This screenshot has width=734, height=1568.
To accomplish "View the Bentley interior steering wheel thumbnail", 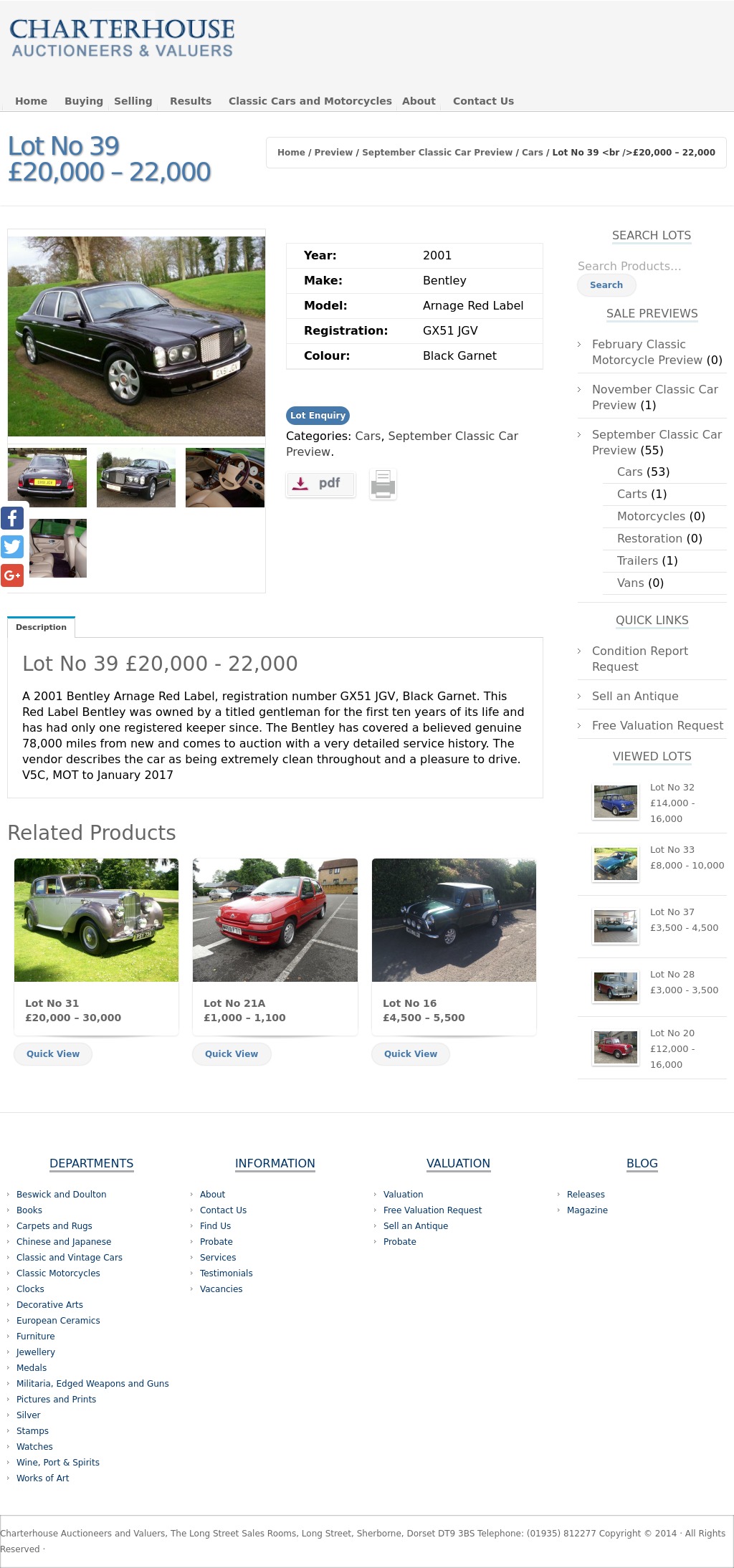I will 224,478.
